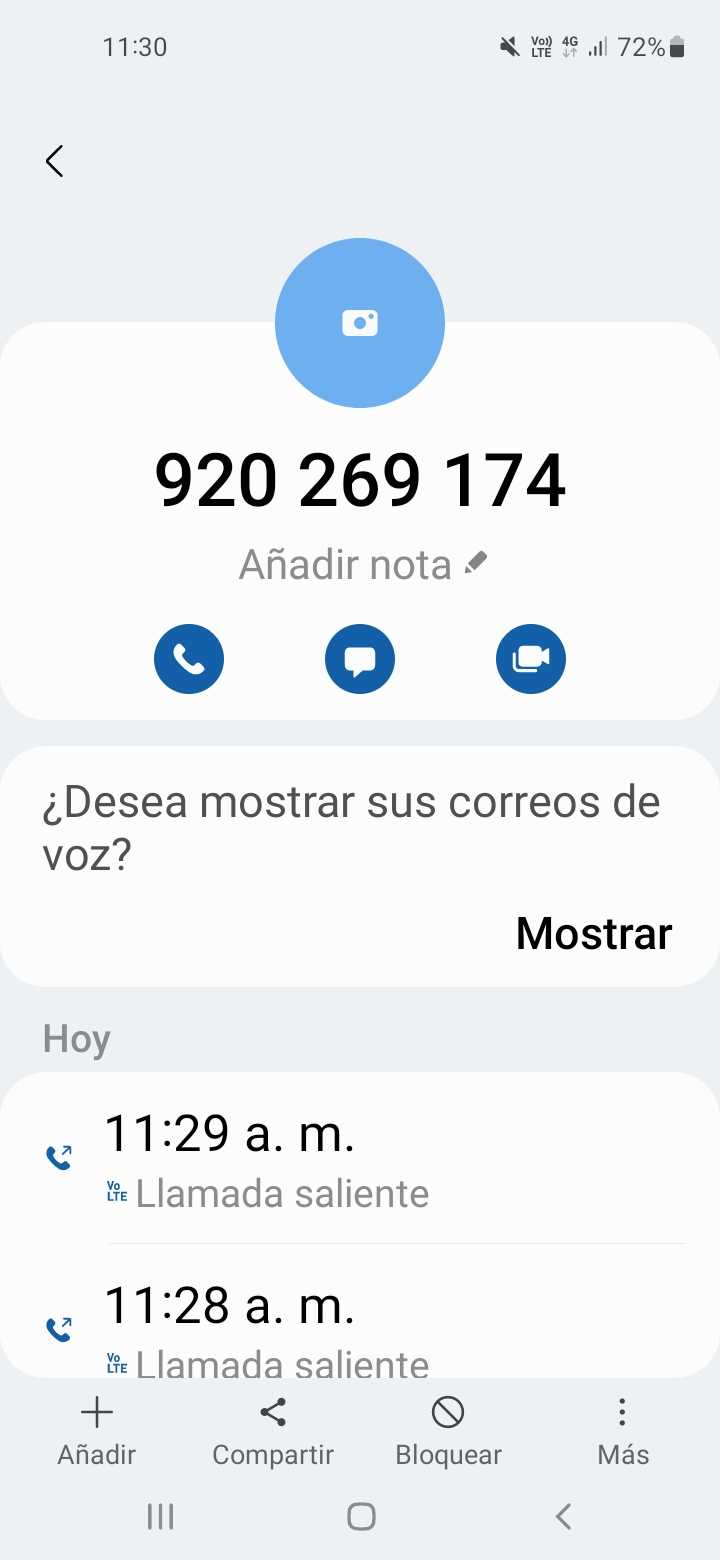Image resolution: width=720 pixels, height=1560 pixels.
Task: Tap Mostrar to show voicemails
Action: (593, 933)
